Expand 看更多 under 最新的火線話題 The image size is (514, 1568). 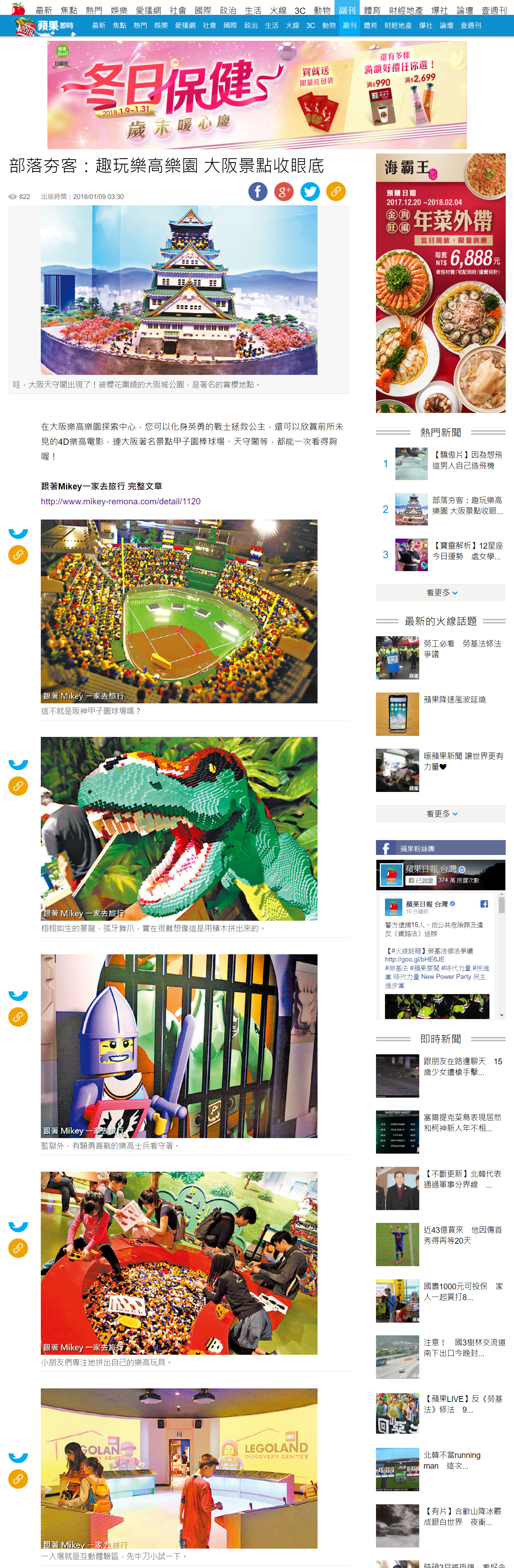pyautogui.click(x=440, y=814)
